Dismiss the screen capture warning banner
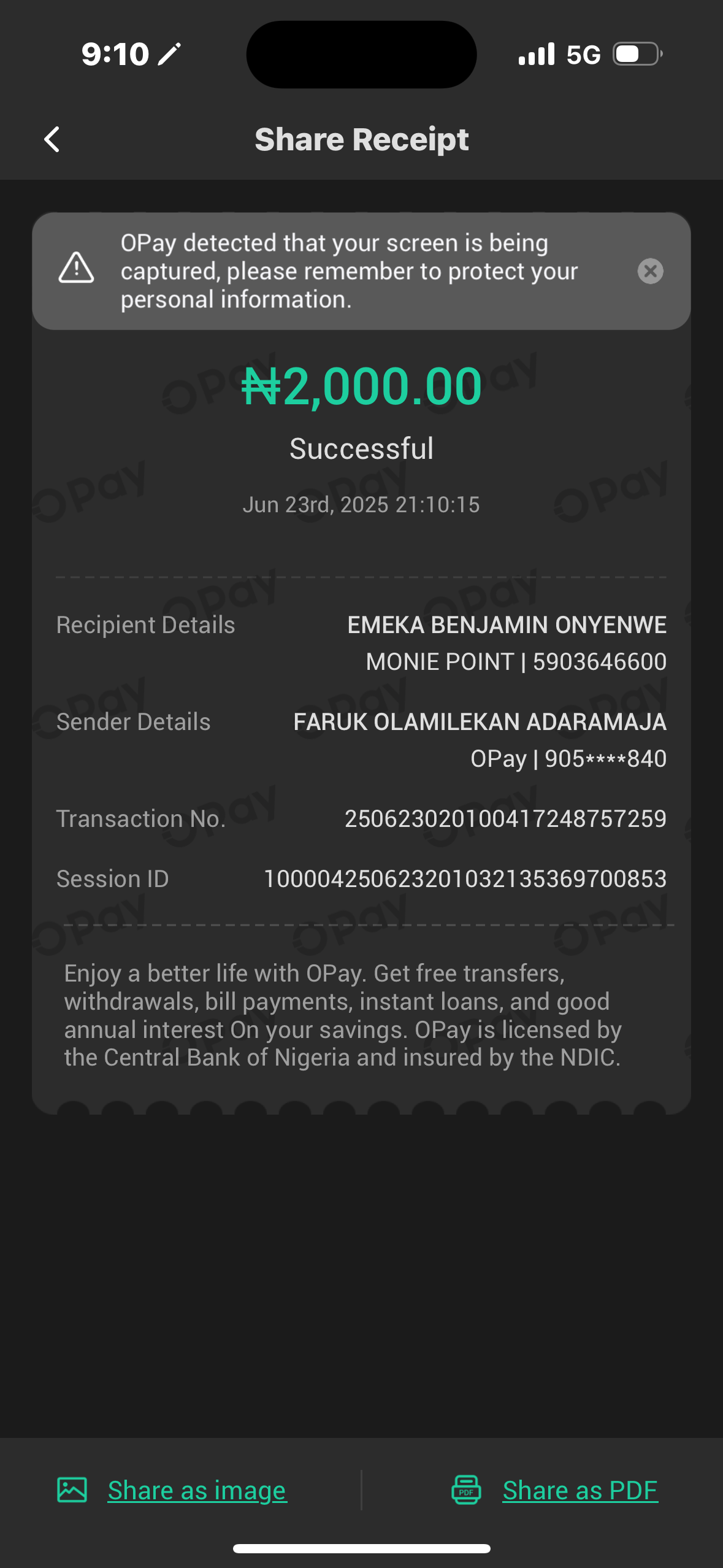The image size is (723, 1568). [650, 271]
